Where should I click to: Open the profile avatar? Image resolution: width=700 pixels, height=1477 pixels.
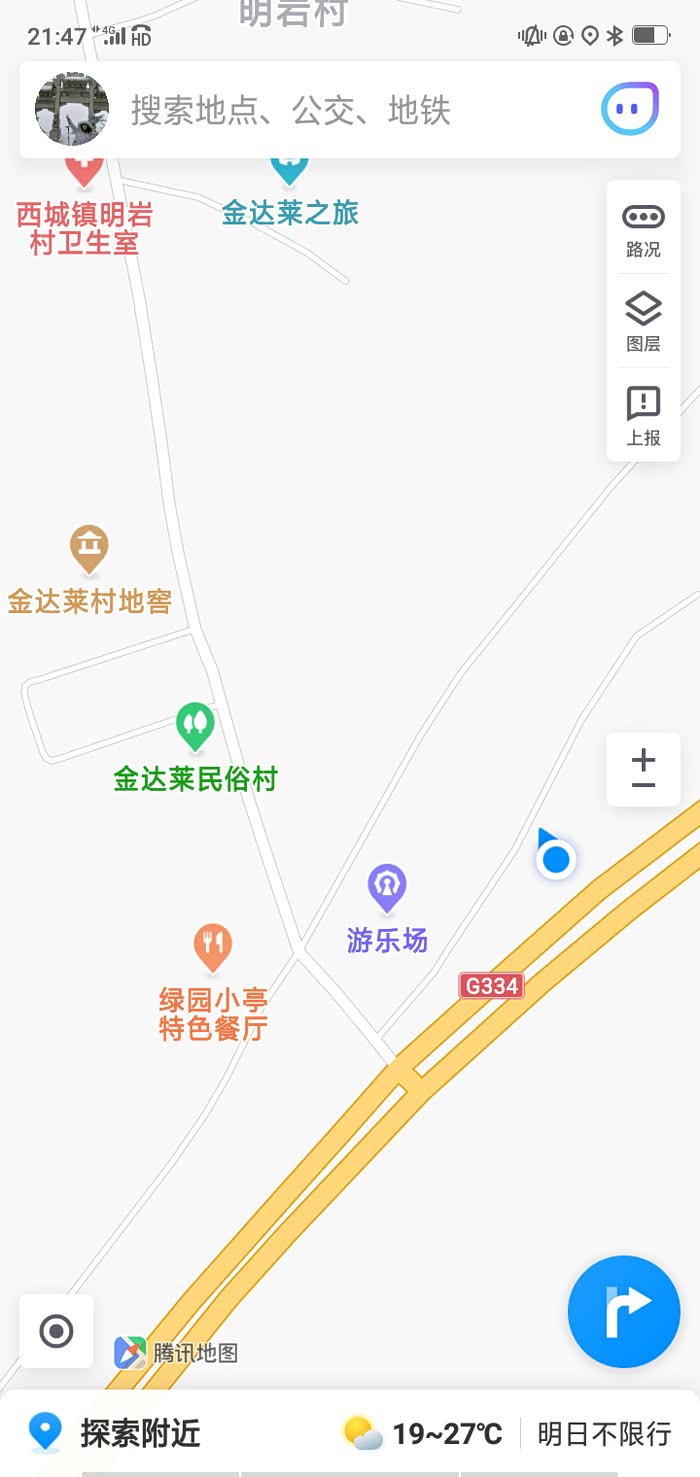(72, 109)
